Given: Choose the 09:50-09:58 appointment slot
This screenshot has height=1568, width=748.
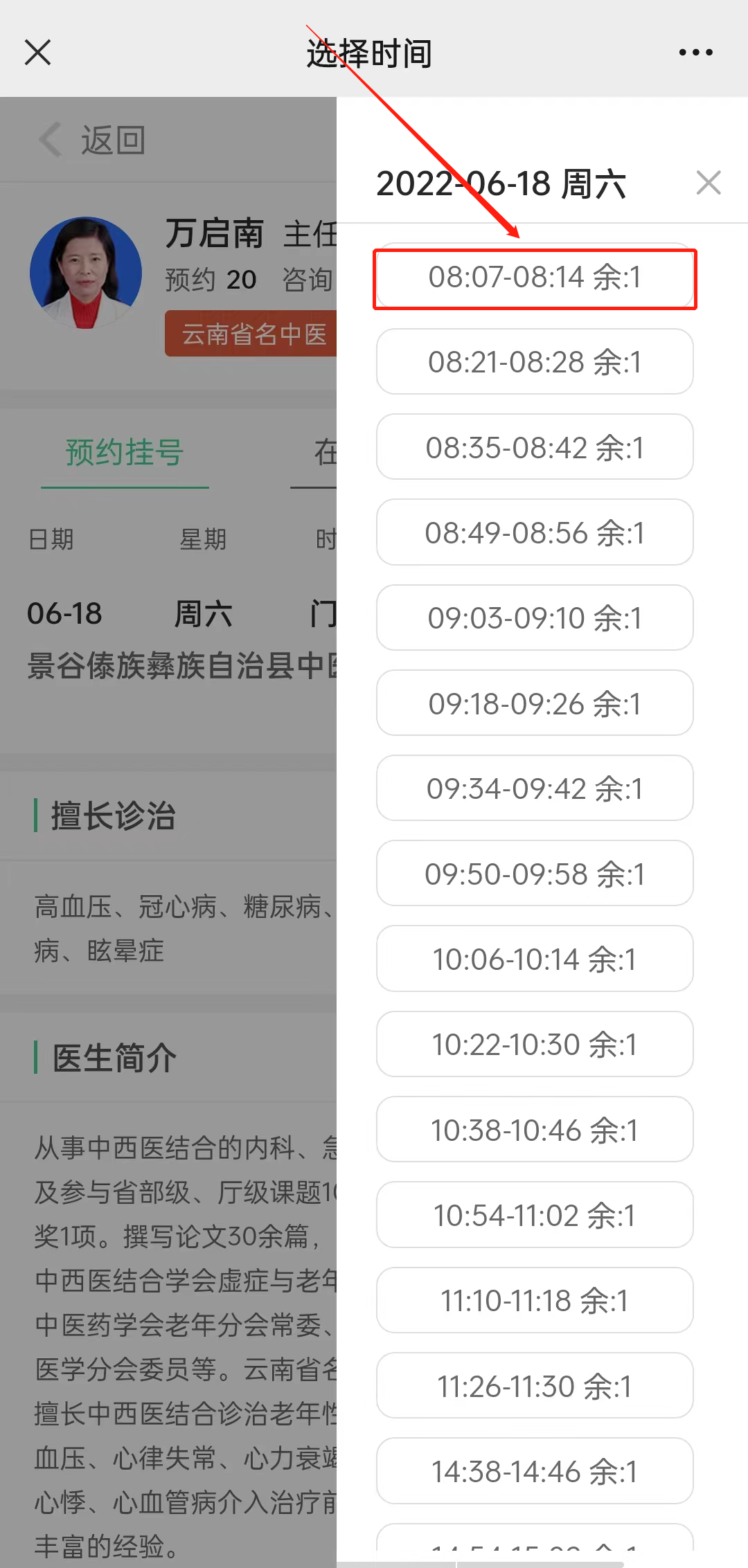Looking at the screenshot, I should [534, 874].
